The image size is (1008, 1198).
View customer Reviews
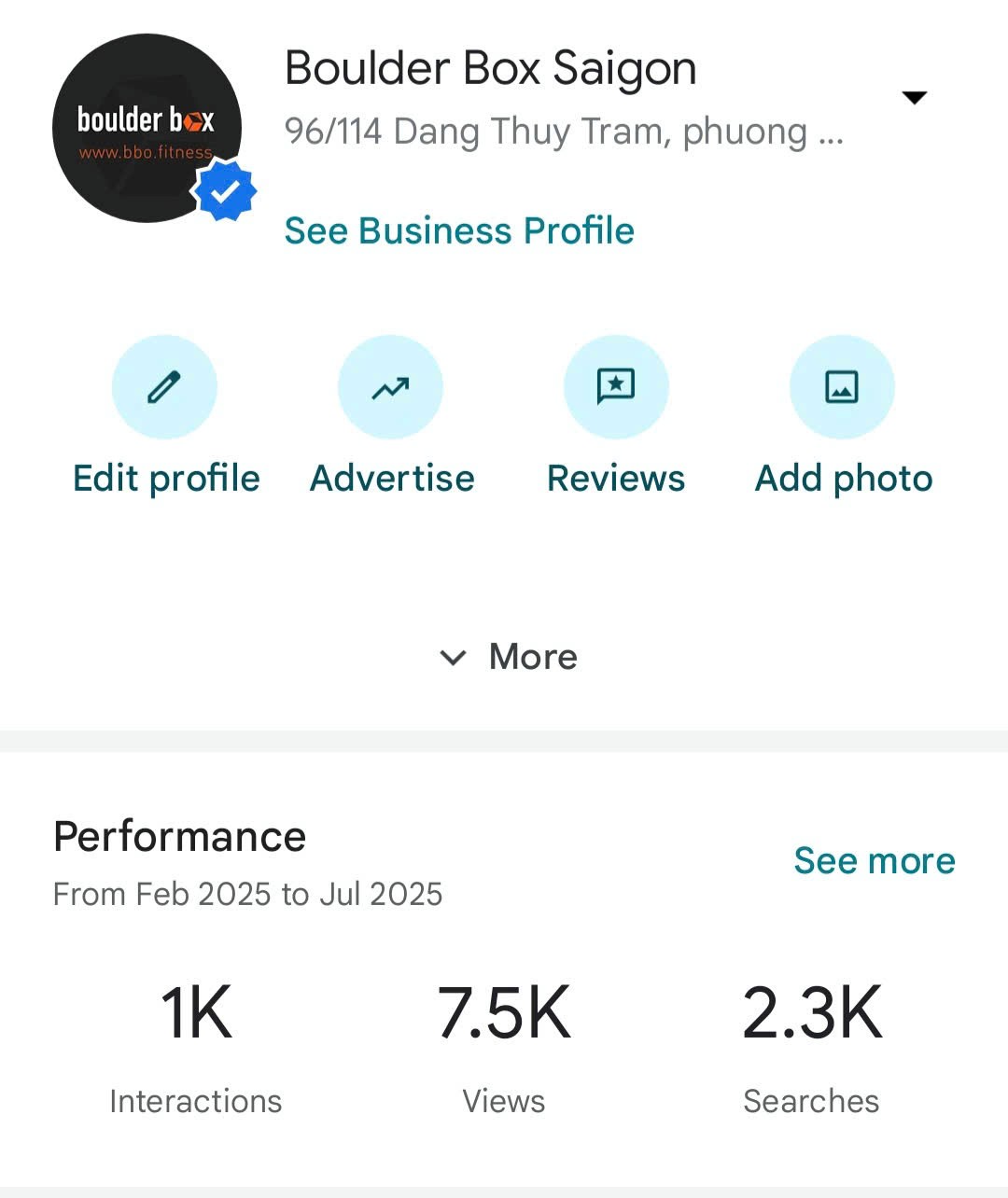click(x=616, y=387)
